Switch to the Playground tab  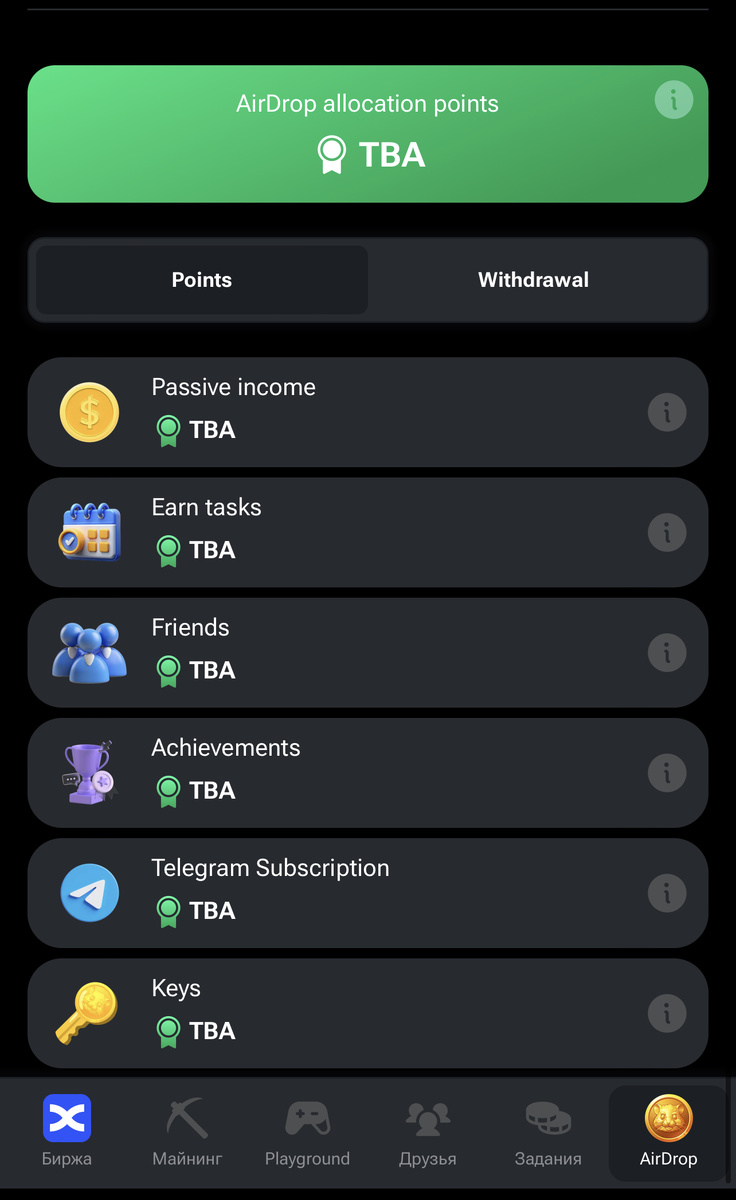[307, 1132]
